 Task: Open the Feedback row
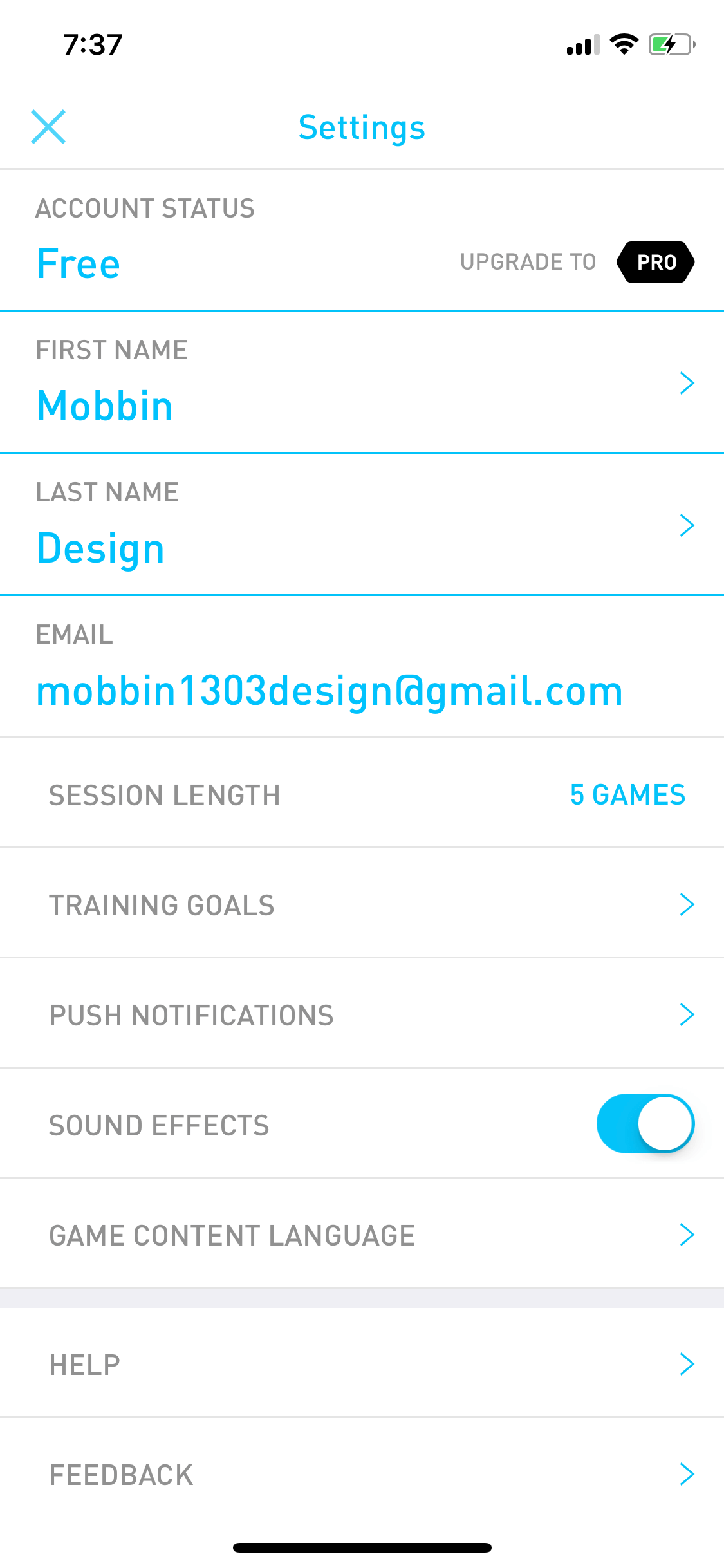[362, 1474]
